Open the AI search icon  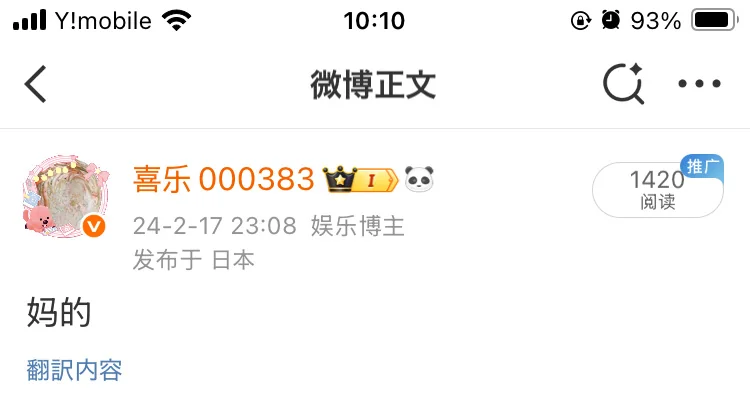pos(624,84)
